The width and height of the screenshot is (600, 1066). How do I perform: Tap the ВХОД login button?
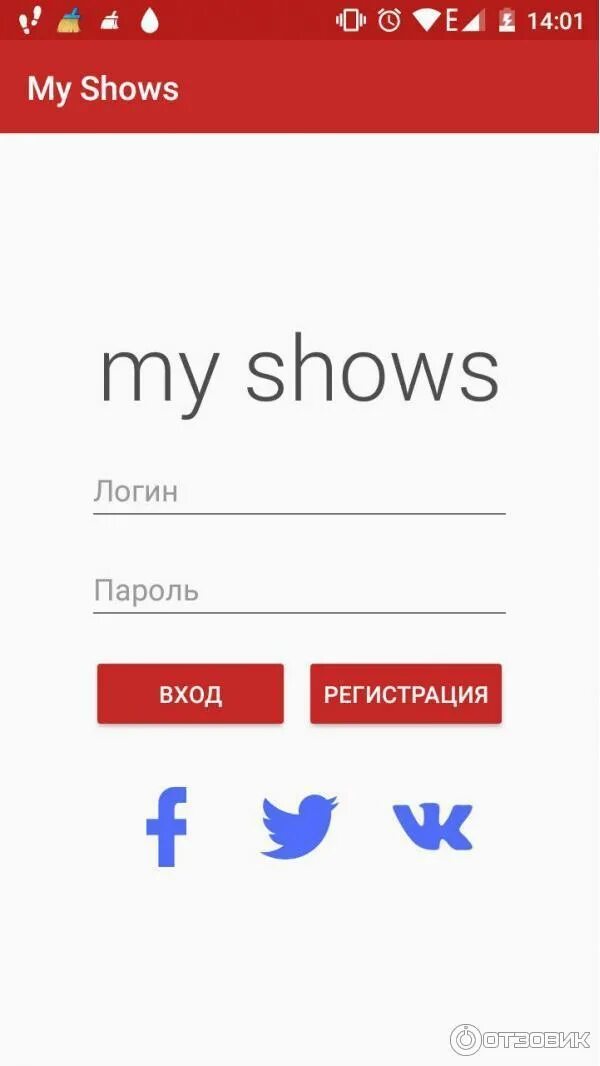[190, 694]
